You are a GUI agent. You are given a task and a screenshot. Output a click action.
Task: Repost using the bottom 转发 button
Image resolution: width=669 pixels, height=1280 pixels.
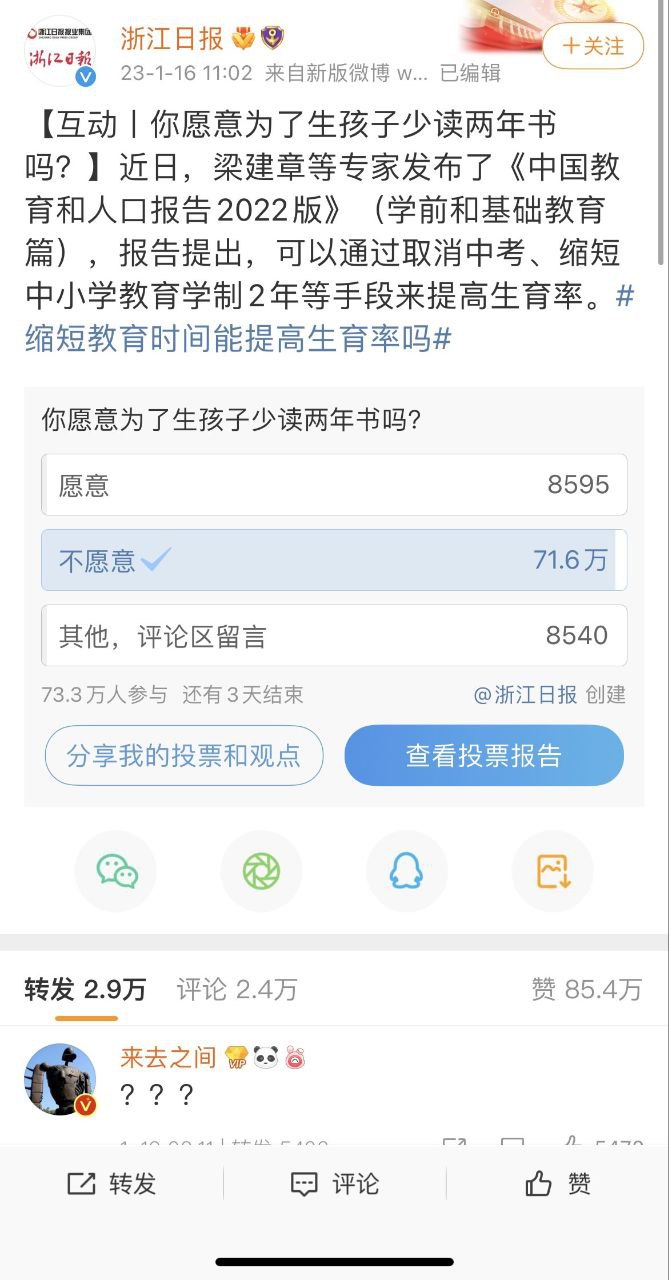[x=112, y=1184]
